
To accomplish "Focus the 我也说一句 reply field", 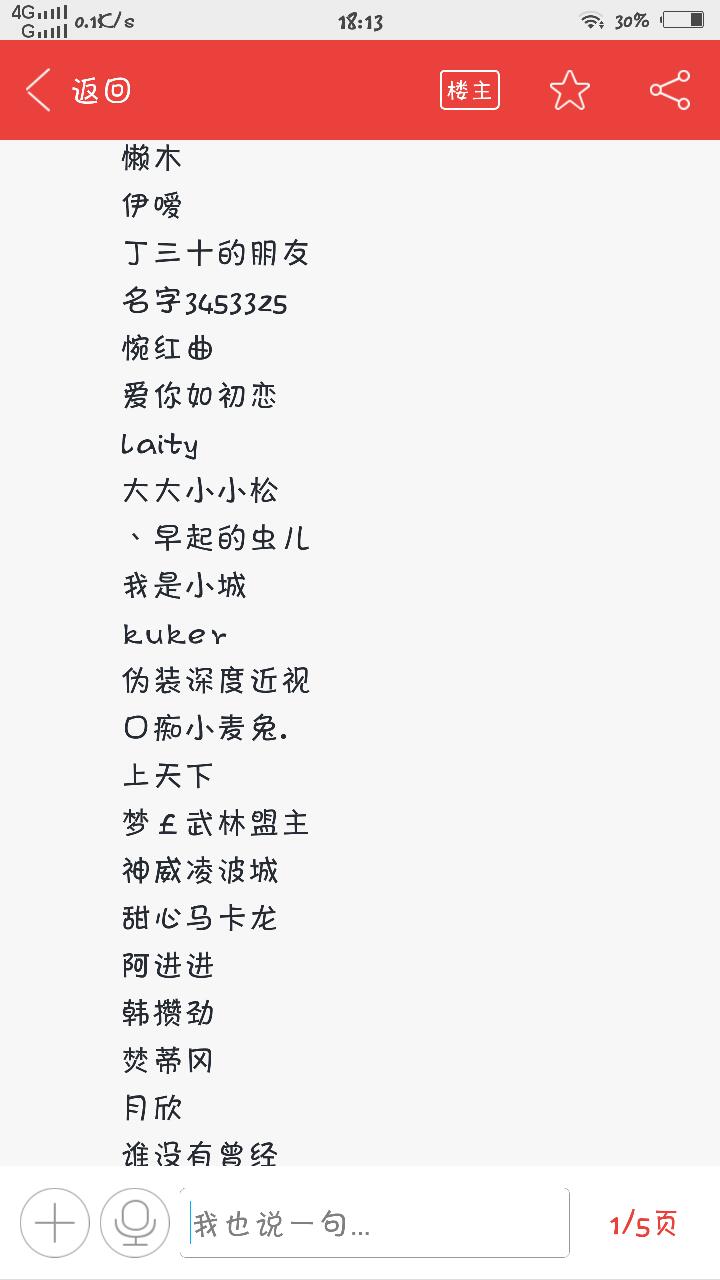I will 375,1223.
